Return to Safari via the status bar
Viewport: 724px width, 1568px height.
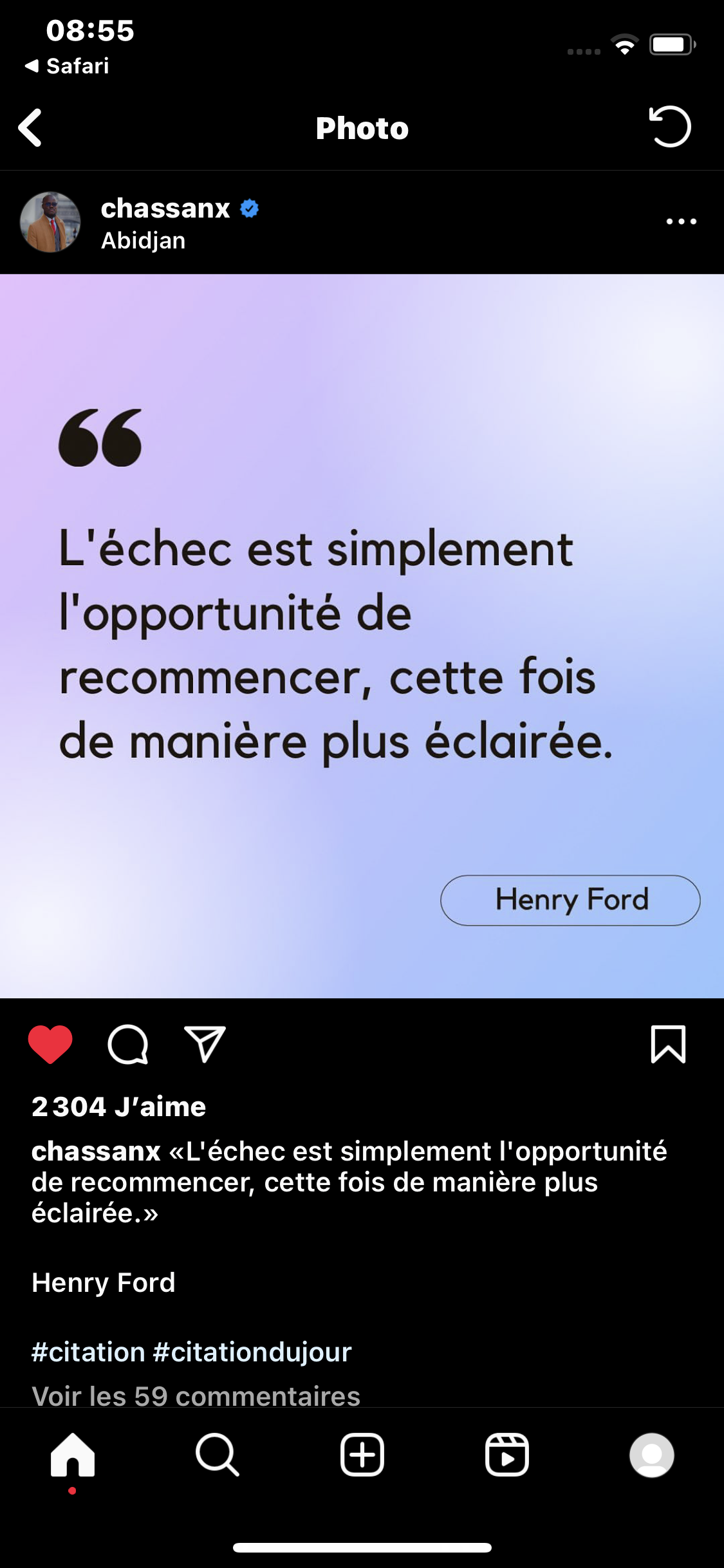66,66
